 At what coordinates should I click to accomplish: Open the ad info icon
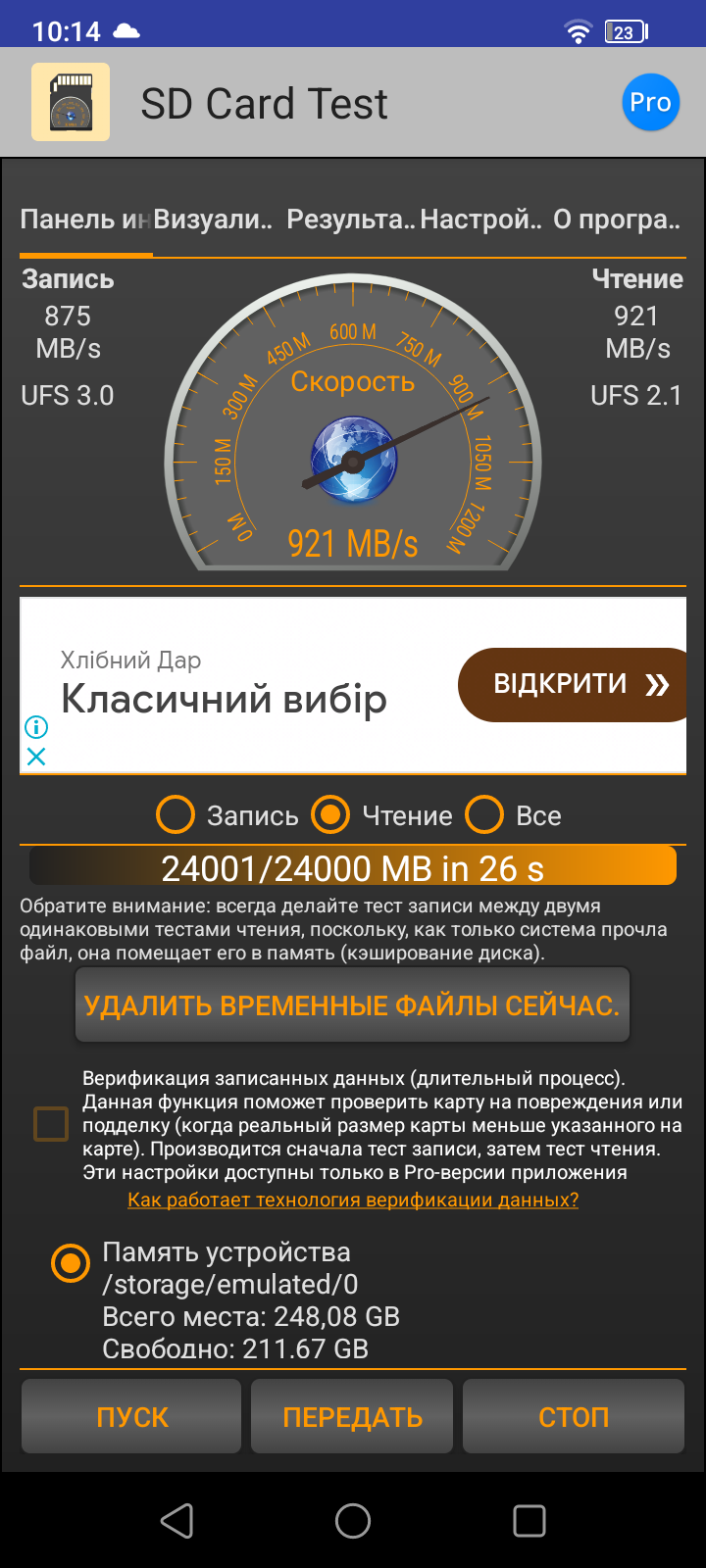[36, 727]
